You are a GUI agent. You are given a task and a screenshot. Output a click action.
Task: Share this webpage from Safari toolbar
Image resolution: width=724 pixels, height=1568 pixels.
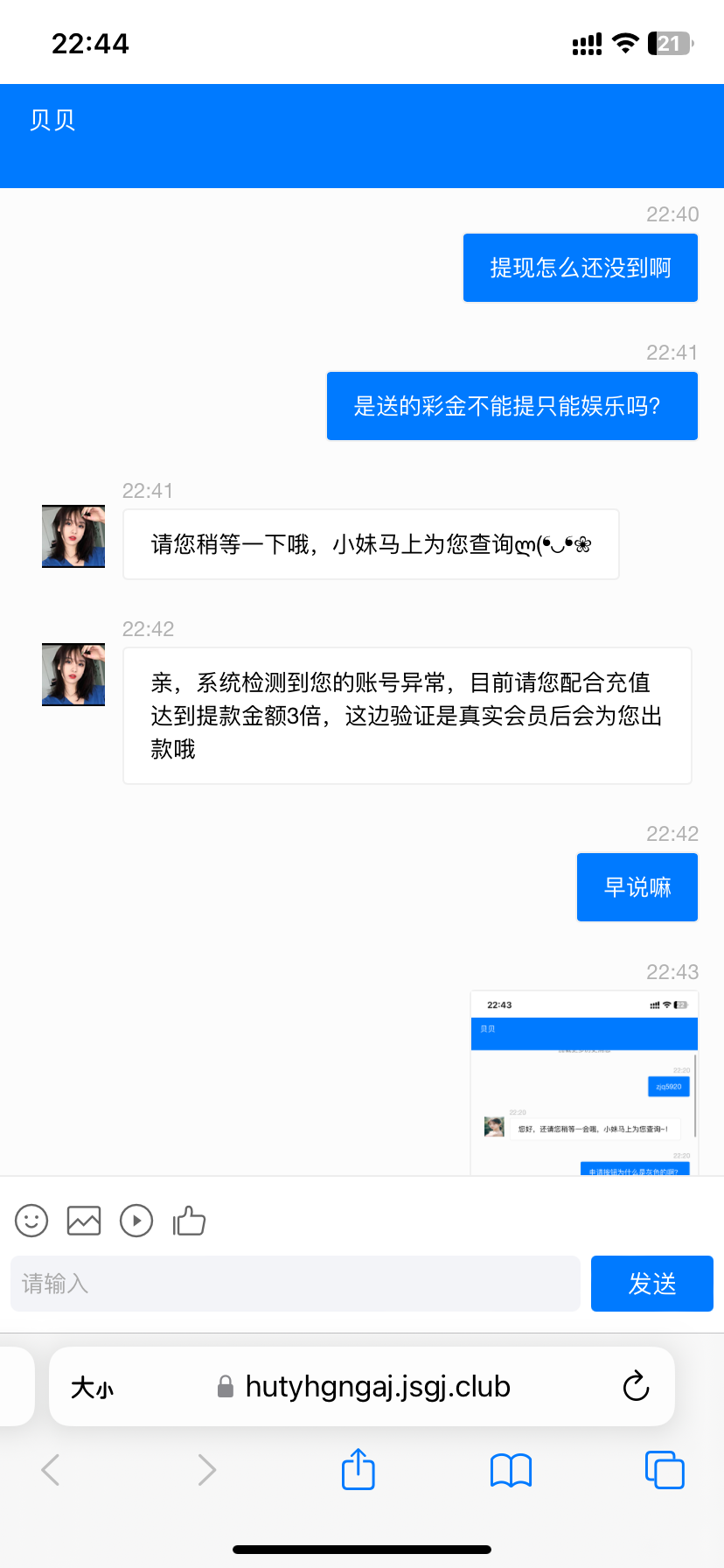[359, 1469]
